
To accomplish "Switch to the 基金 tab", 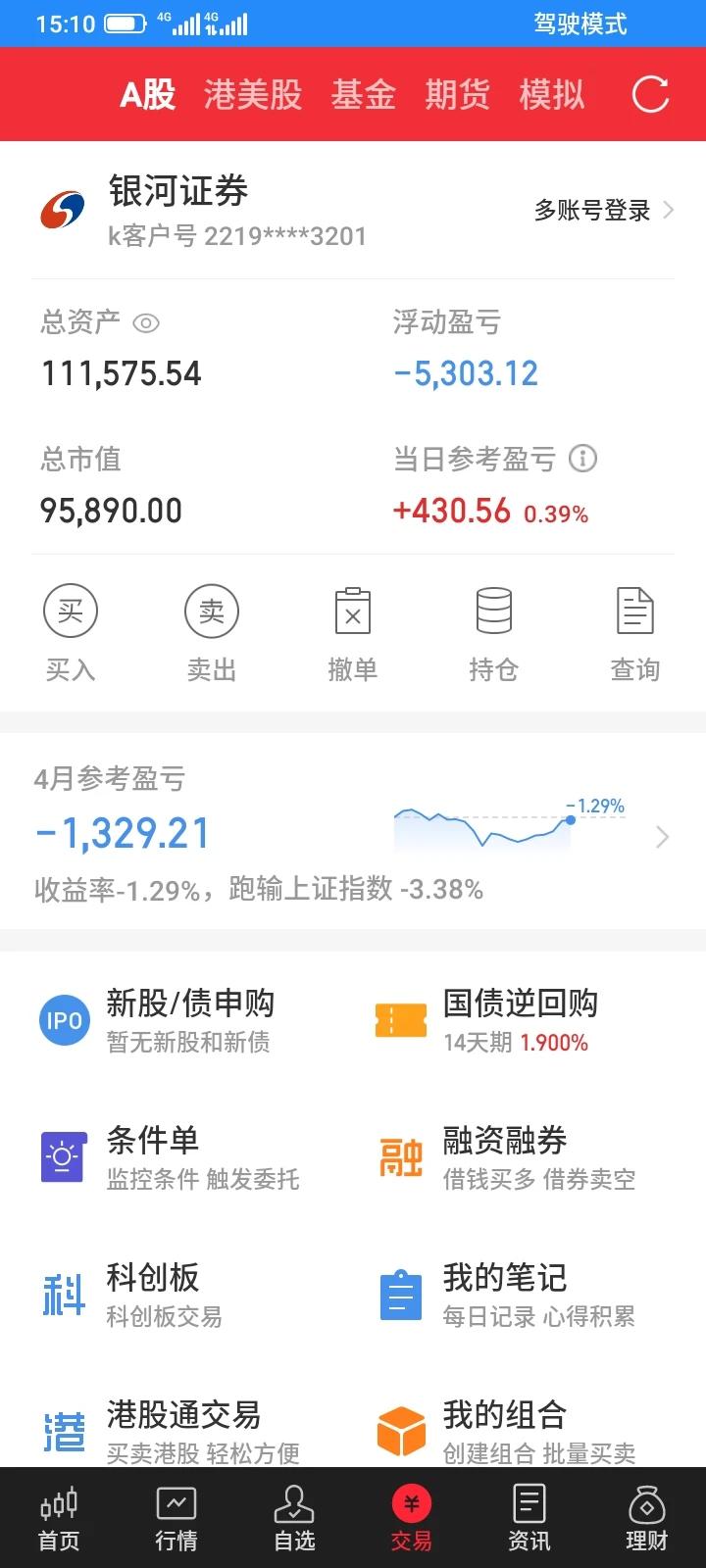I will click(363, 95).
